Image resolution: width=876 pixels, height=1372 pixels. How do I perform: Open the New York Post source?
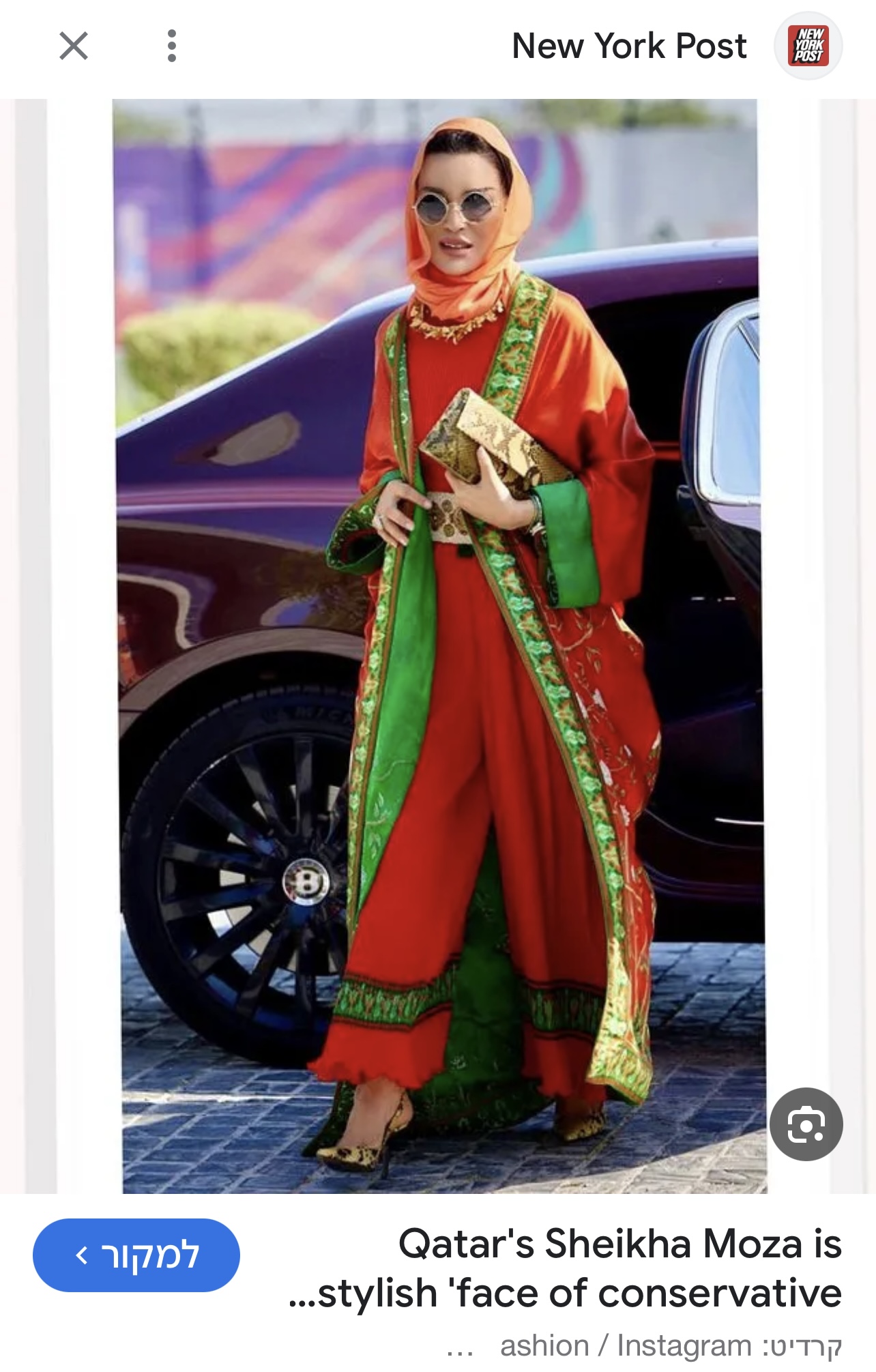629,46
